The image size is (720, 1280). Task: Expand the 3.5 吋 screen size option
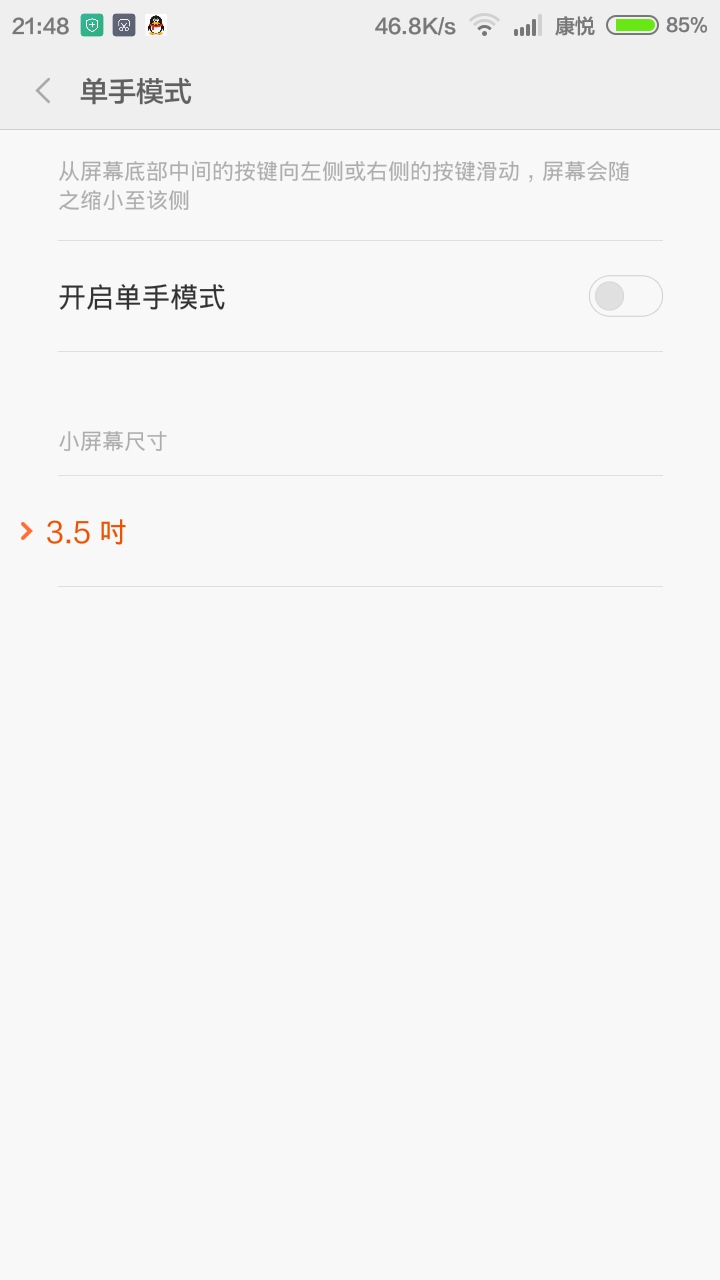[85, 531]
